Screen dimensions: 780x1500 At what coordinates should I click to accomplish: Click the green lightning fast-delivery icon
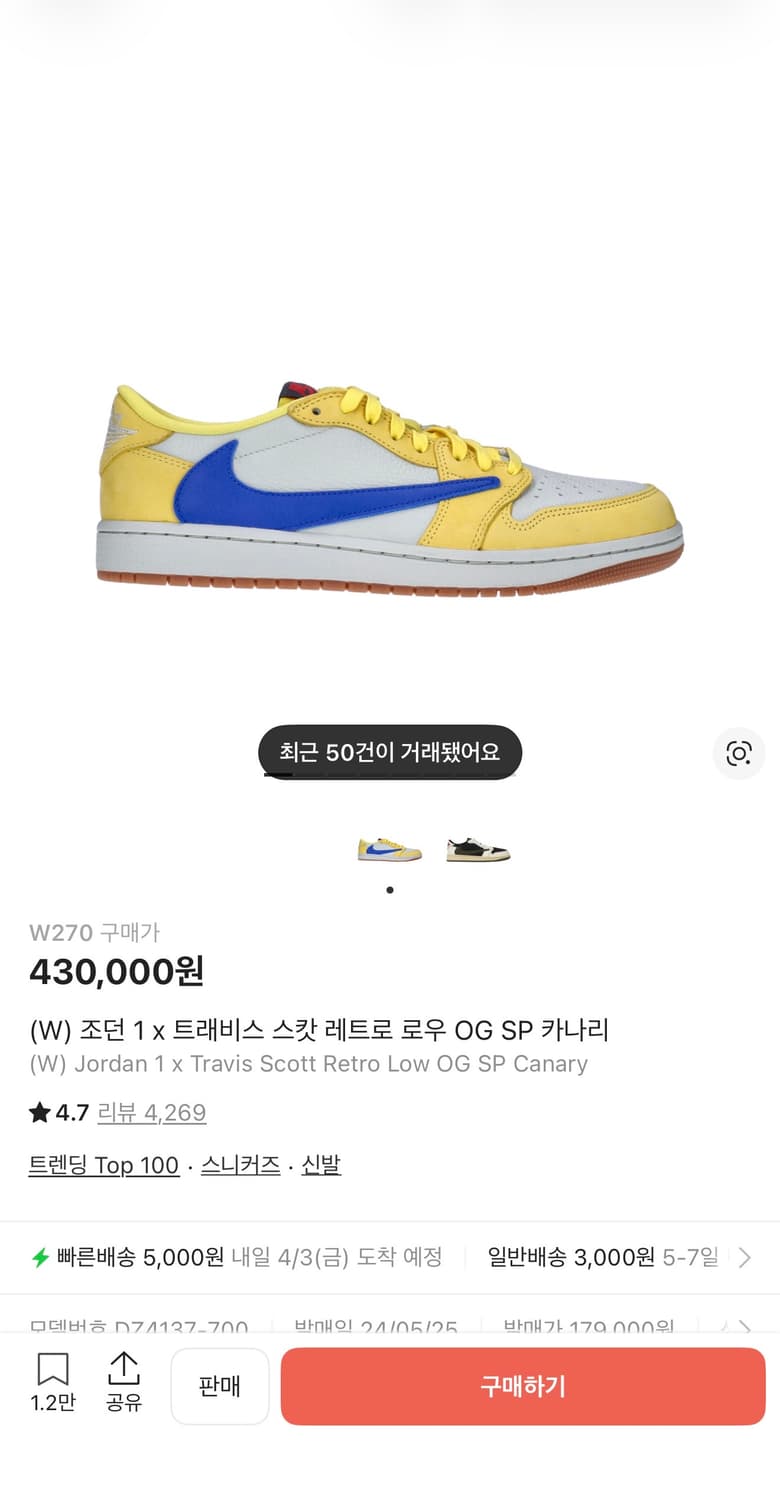tap(40, 1257)
